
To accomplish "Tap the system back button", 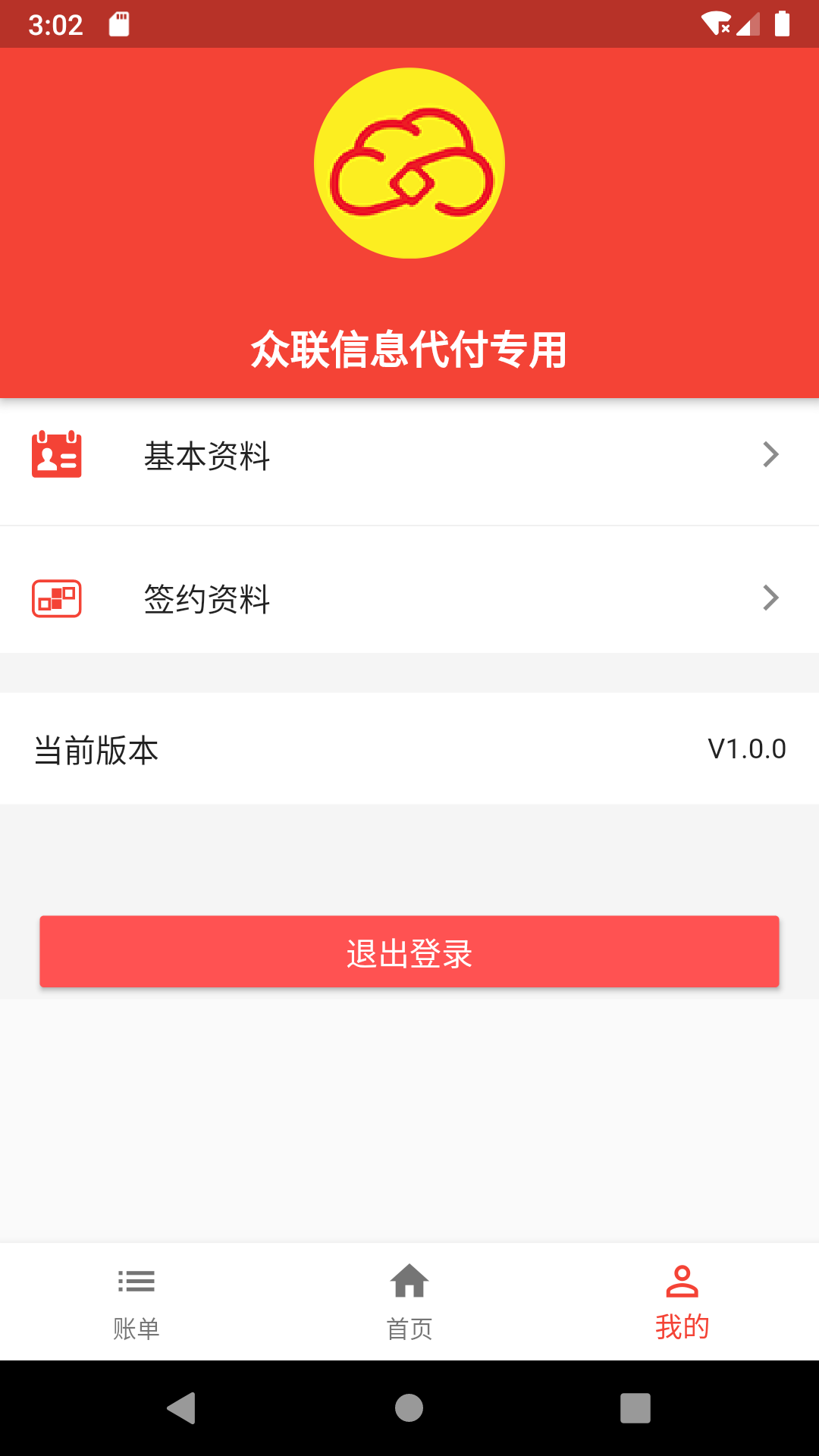I will pyautogui.click(x=182, y=1408).
